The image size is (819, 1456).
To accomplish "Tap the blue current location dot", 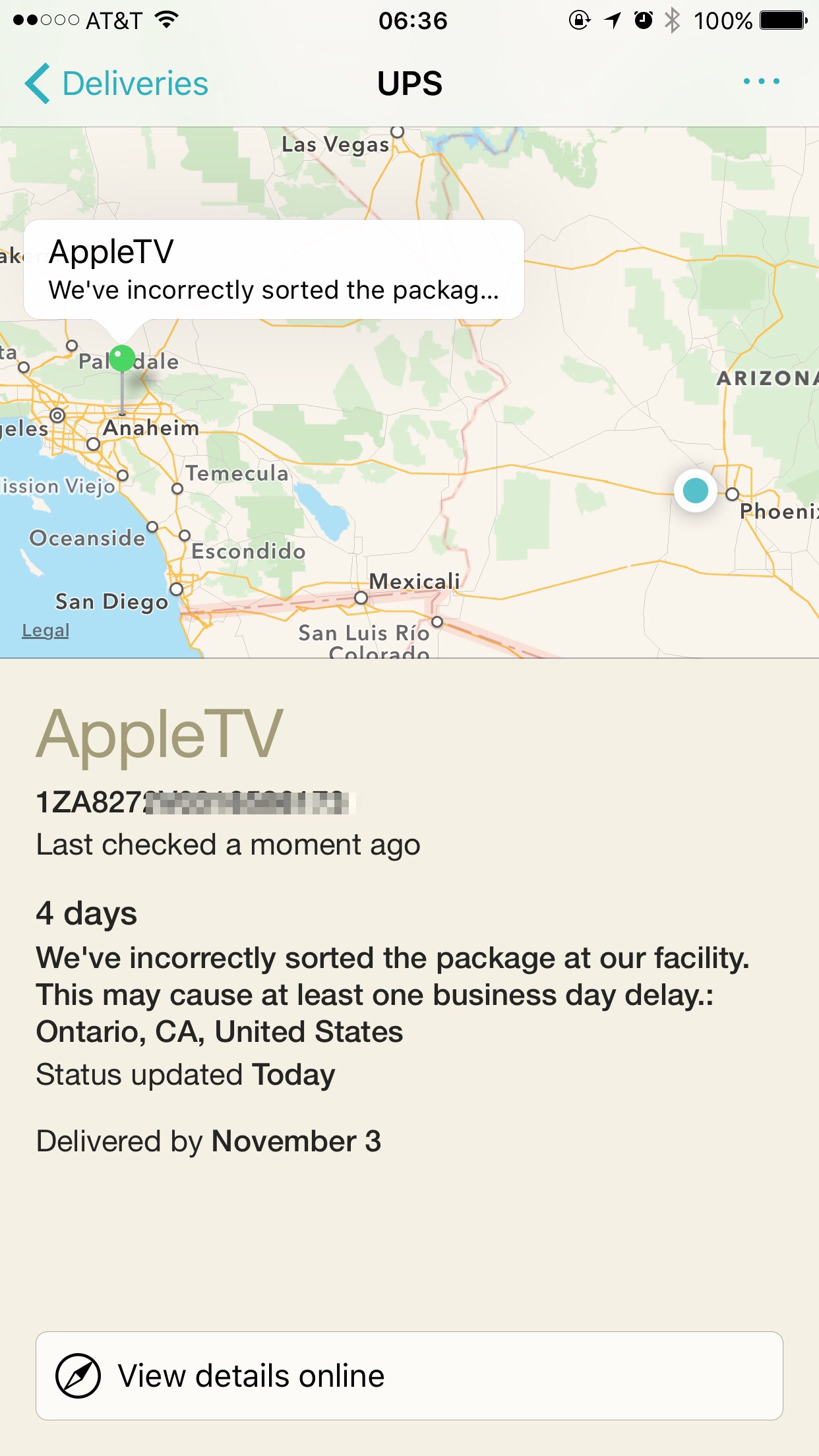I will (x=695, y=491).
